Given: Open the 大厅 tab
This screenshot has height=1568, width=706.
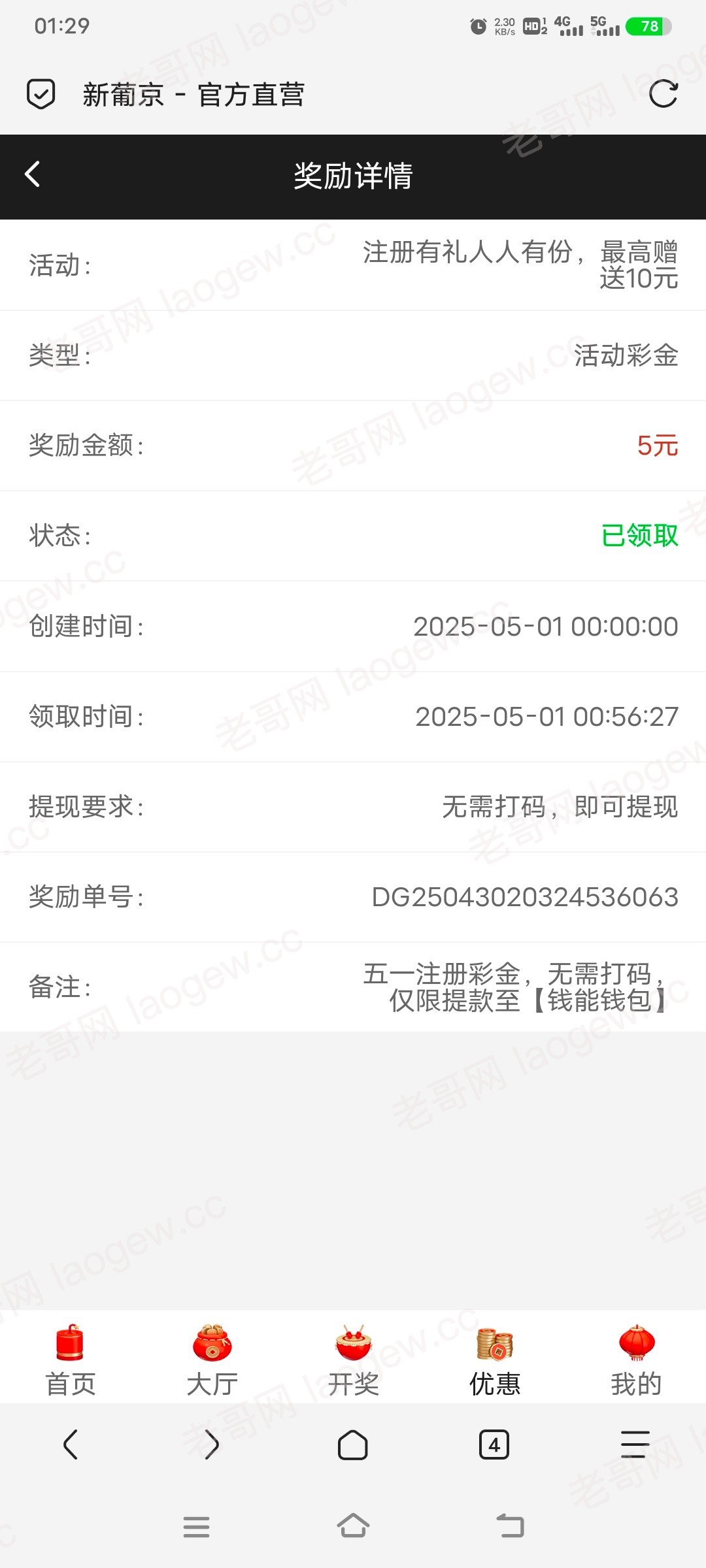Looking at the screenshot, I should [x=212, y=1360].
